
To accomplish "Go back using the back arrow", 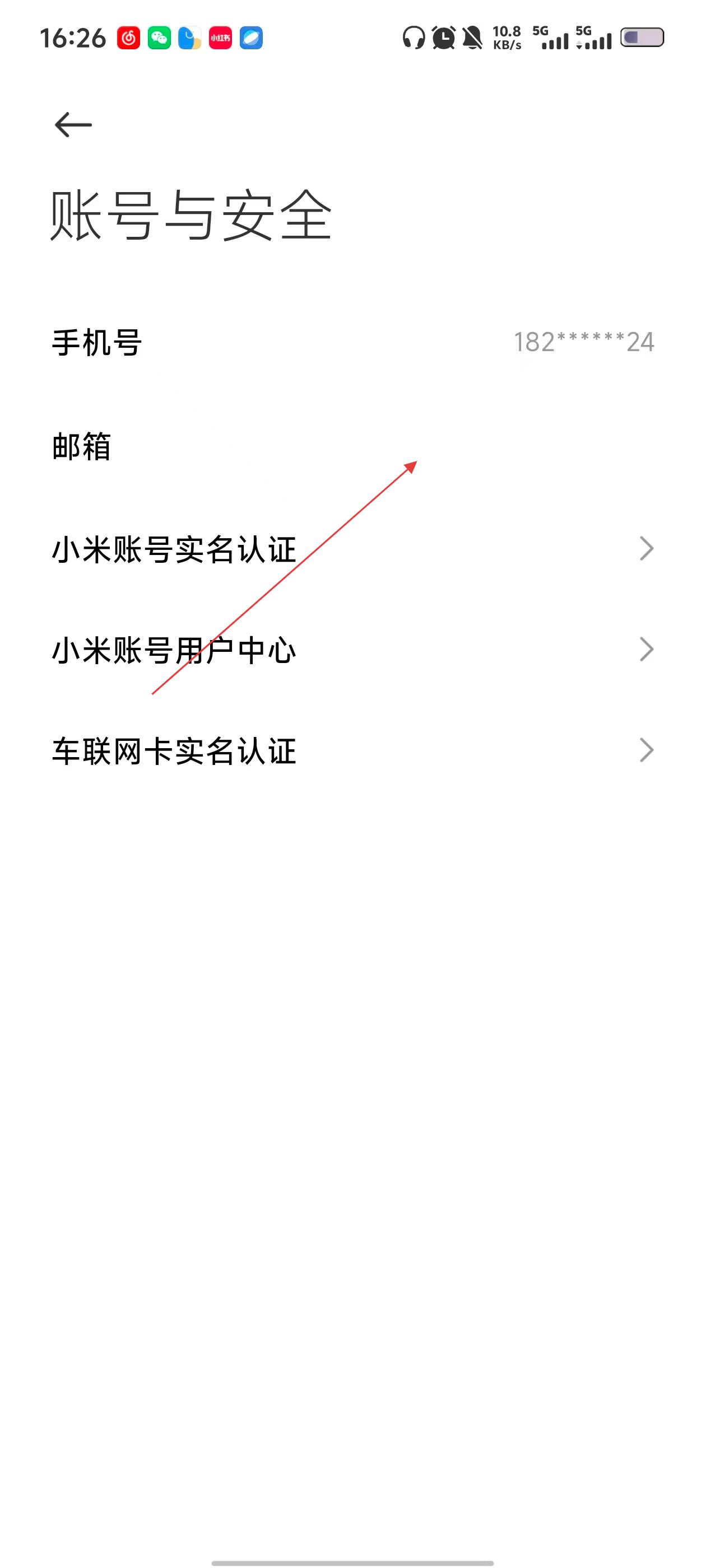I will 73,125.
